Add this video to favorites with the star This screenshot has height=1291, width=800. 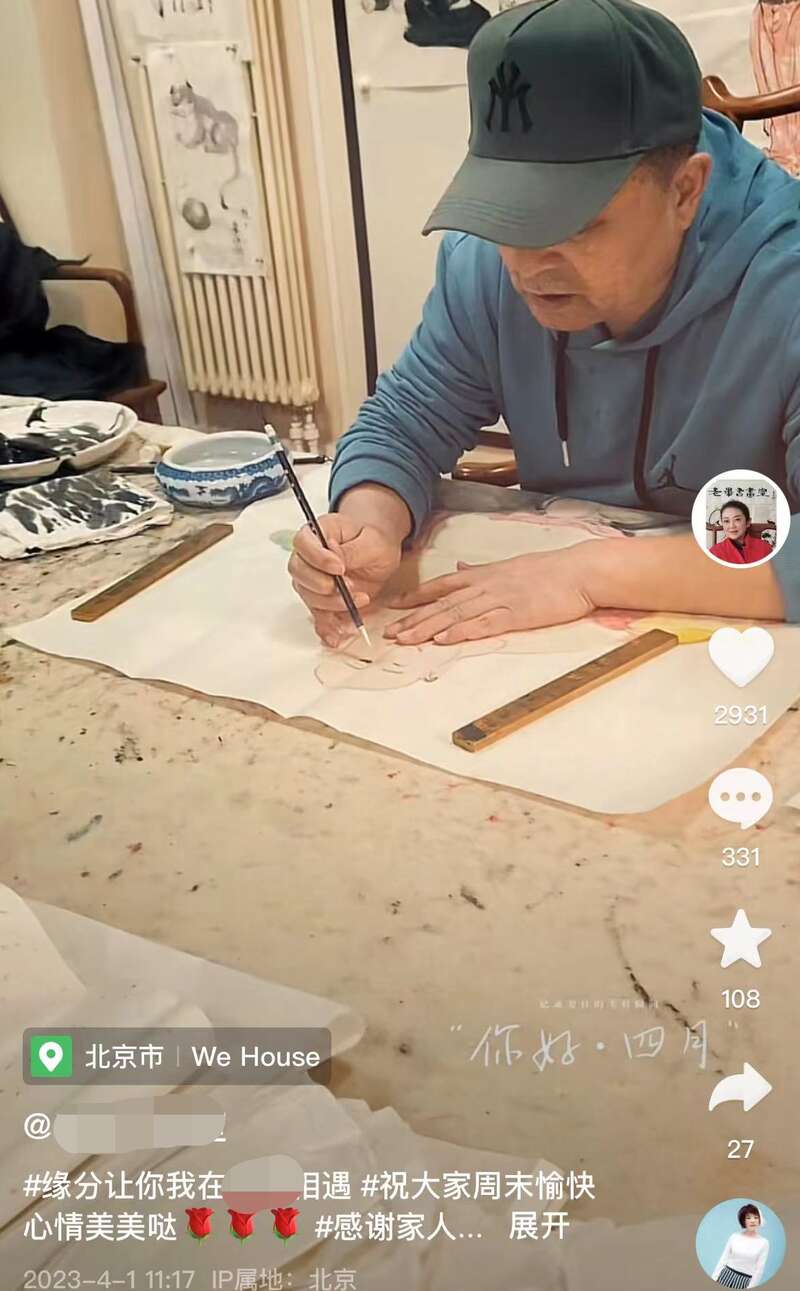pos(741,940)
